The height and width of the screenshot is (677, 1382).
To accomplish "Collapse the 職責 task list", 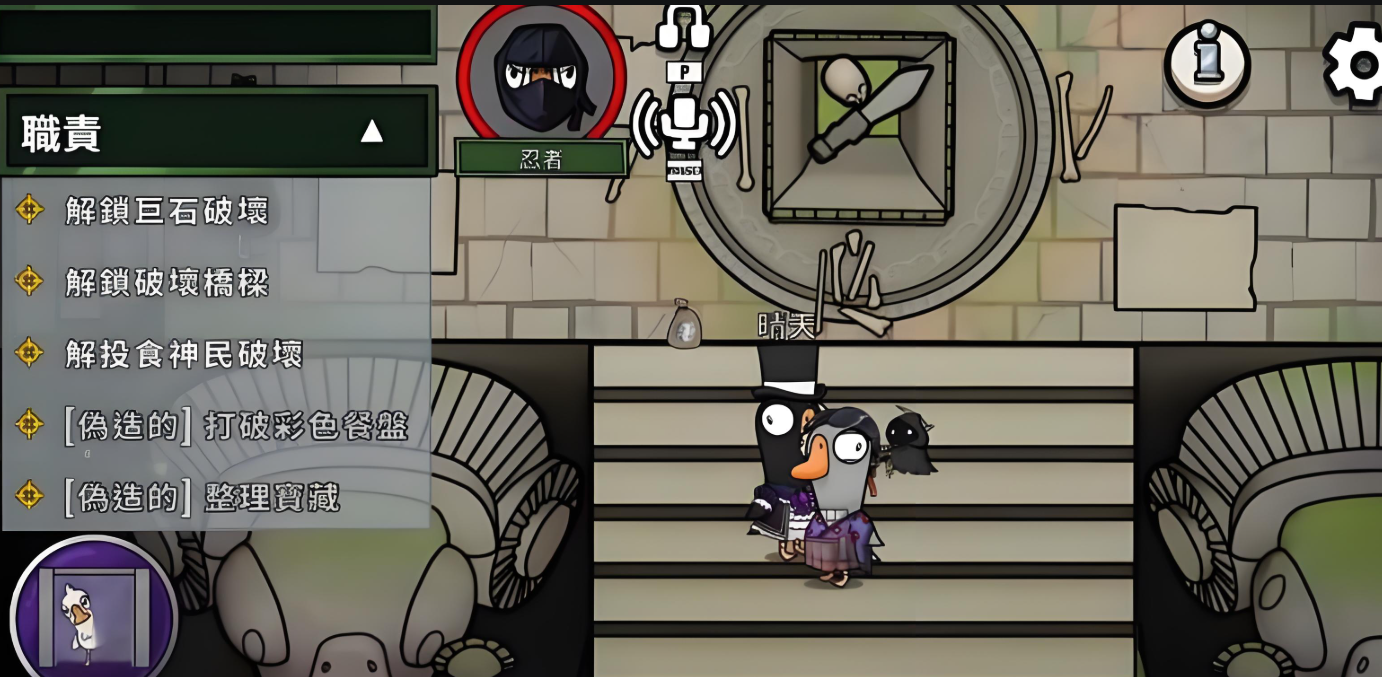I will pos(371,131).
